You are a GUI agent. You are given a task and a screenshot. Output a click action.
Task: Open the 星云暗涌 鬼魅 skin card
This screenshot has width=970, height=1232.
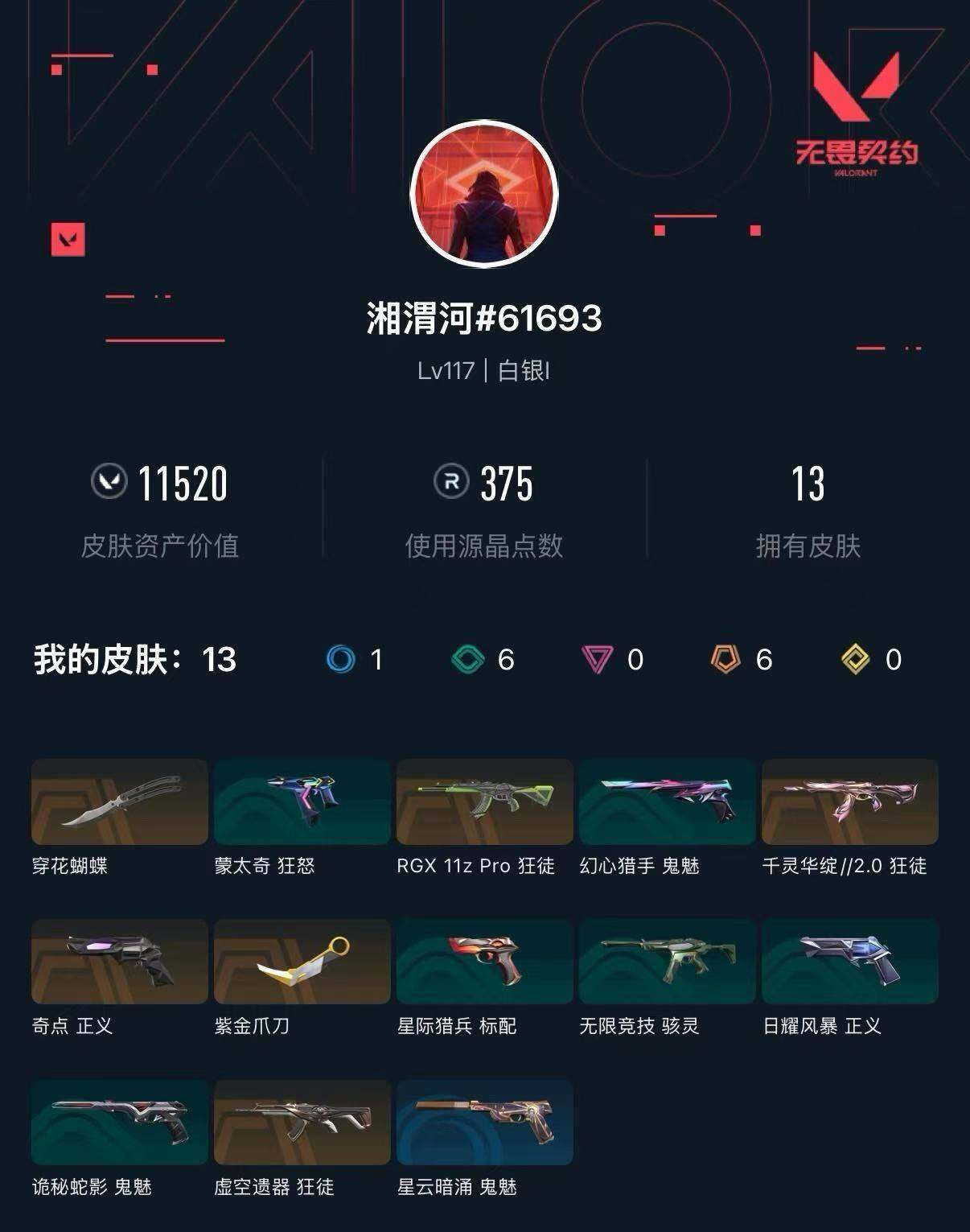(x=484, y=1123)
